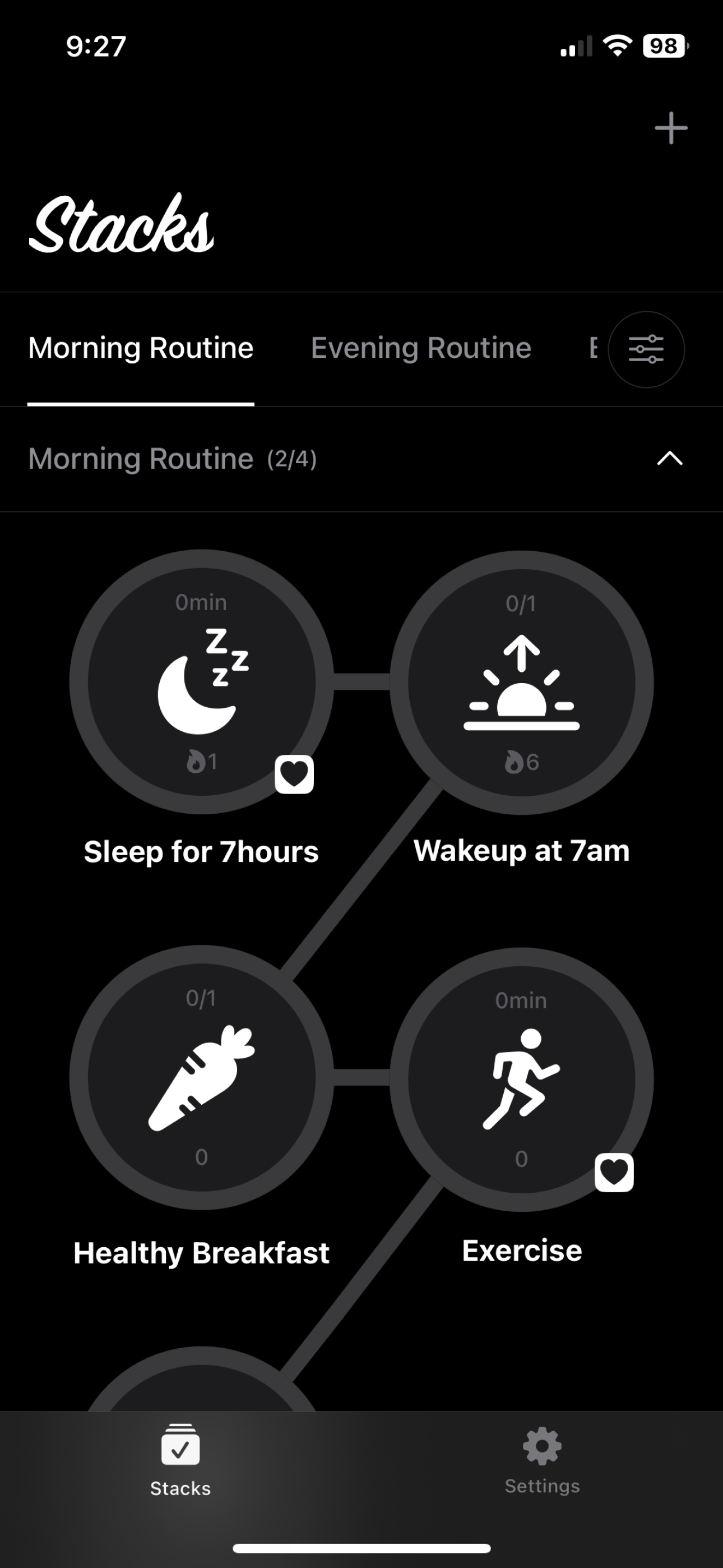
Task: Open the Exercise habit
Action: click(522, 1079)
